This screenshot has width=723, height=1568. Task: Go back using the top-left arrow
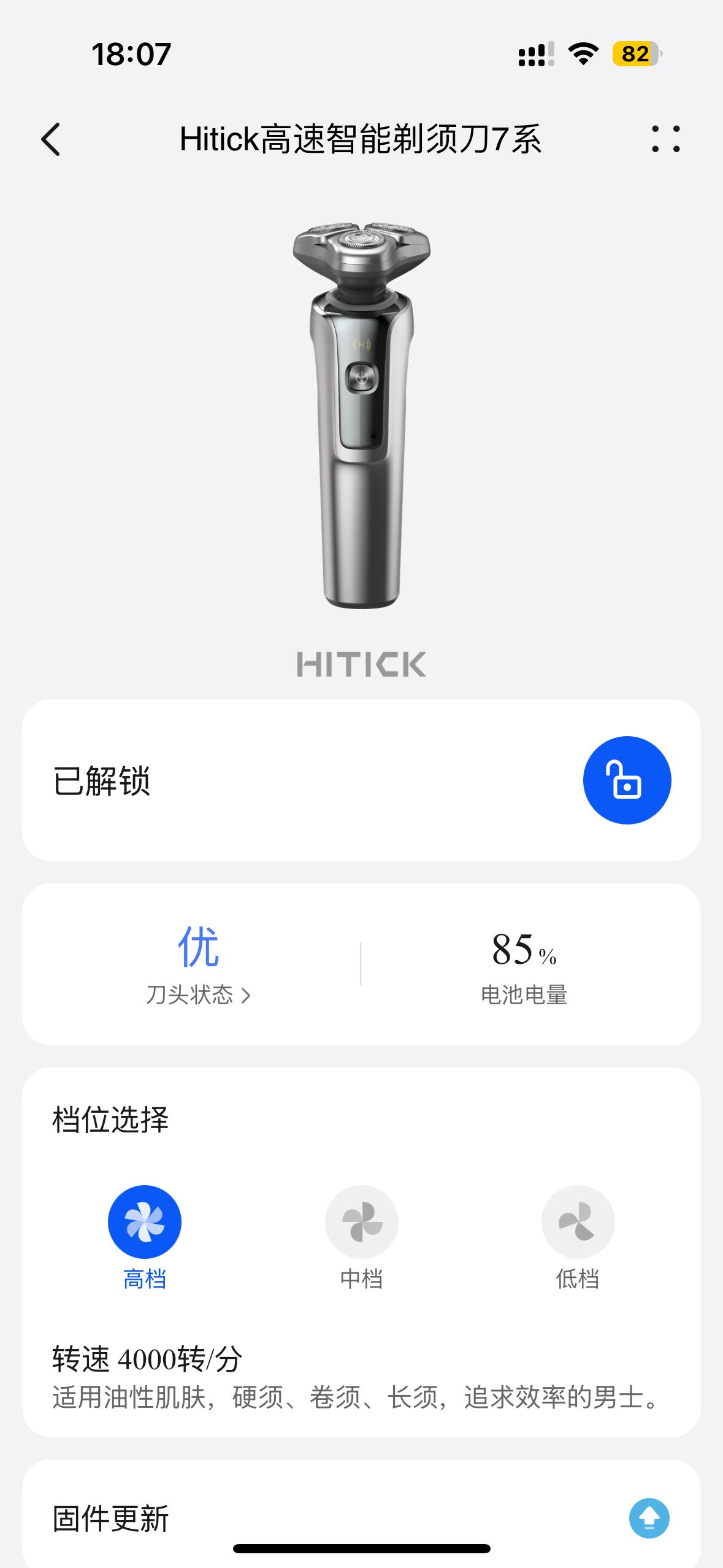click(x=51, y=139)
